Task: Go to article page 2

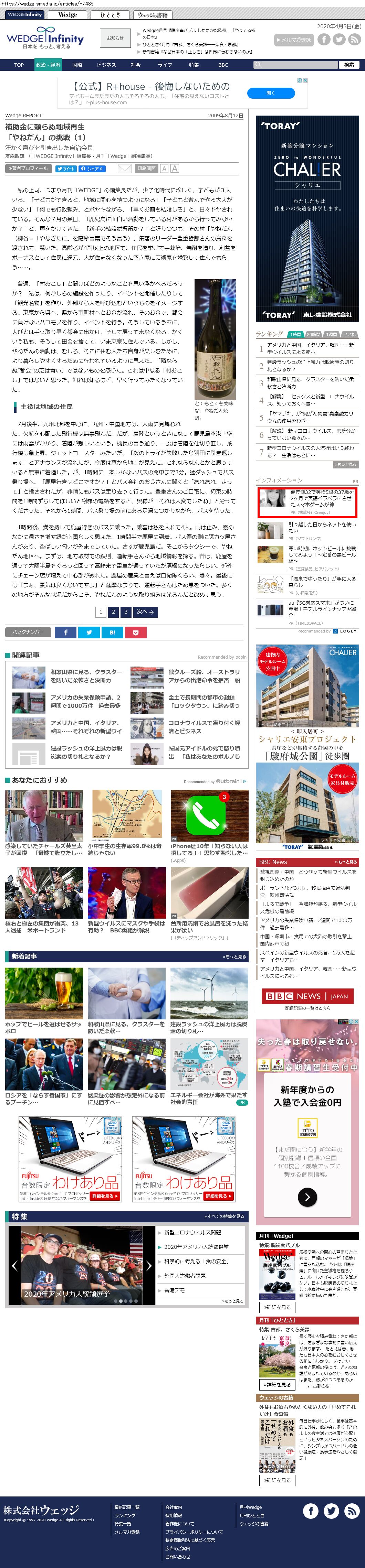Action: coord(113,612)
